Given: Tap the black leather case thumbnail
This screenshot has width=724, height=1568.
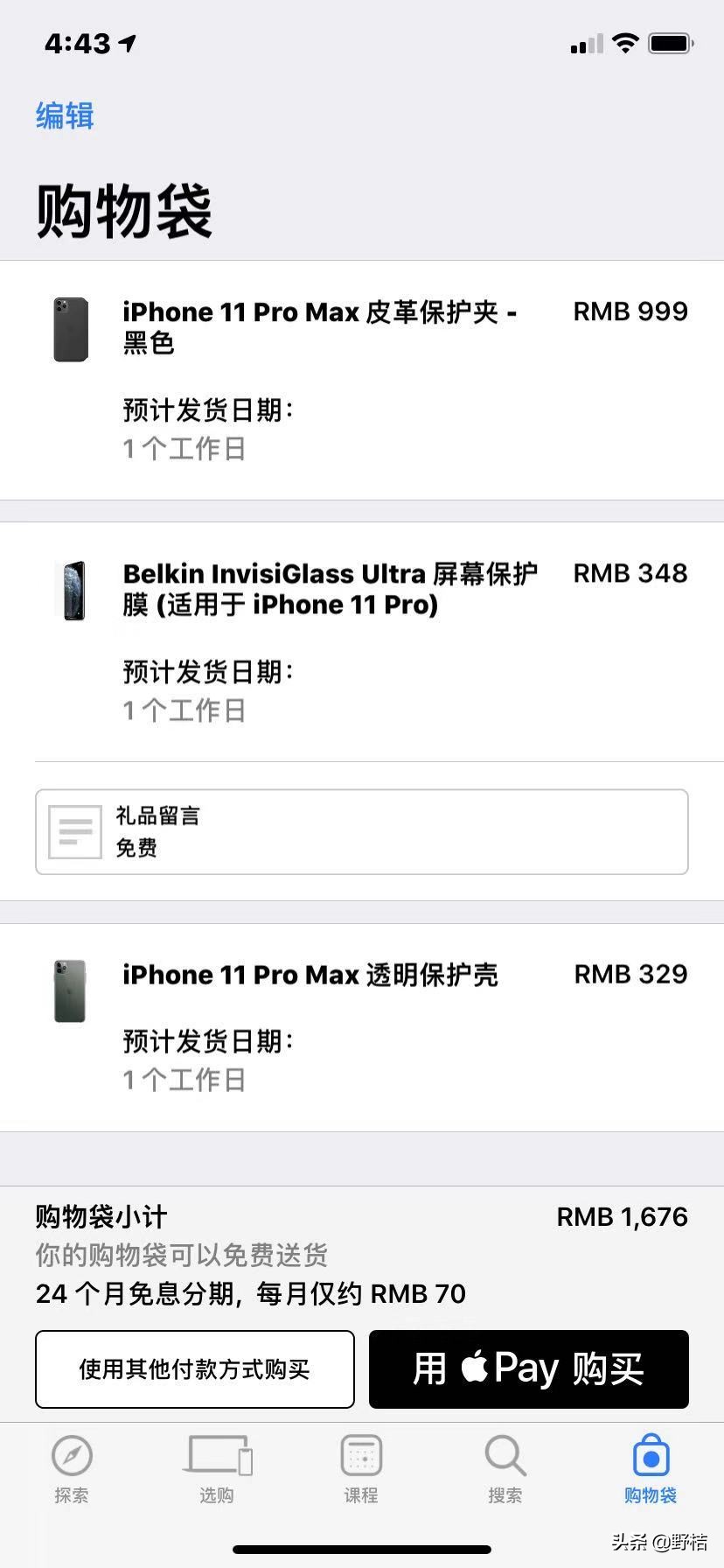Looking at the screenshot, I should pyautogui.click(x=71, y=331).
